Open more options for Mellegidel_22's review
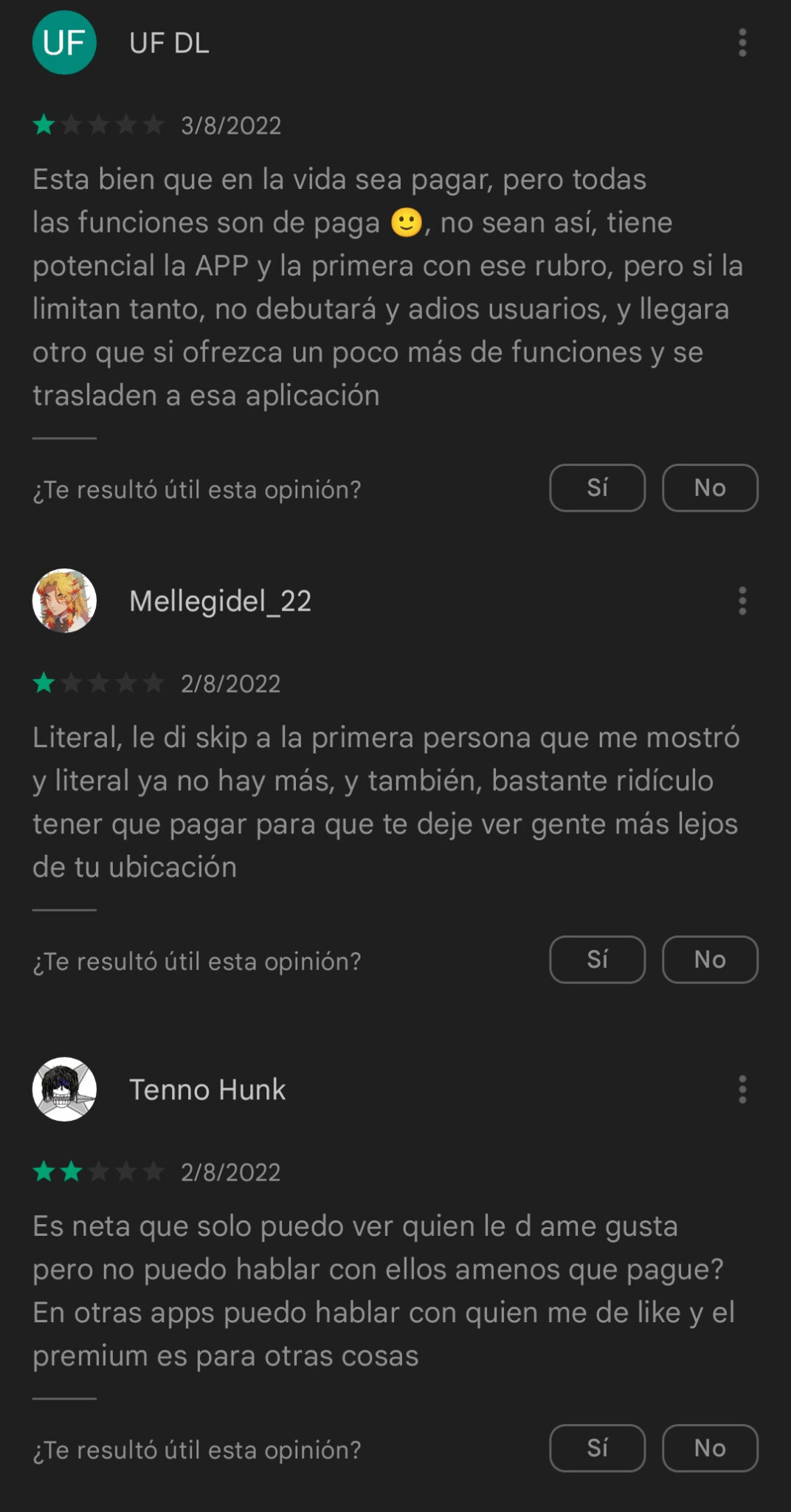 tap(742, 601)
